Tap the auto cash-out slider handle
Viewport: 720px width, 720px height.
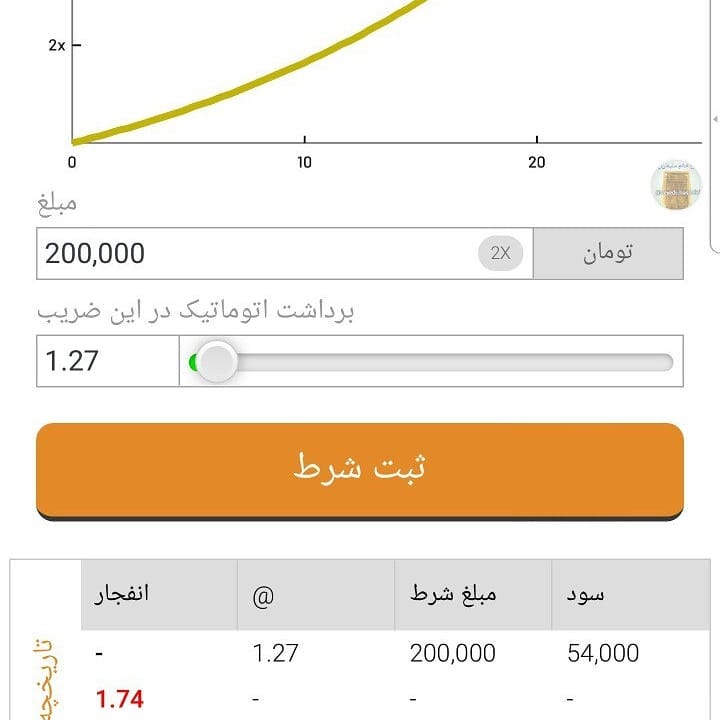click(x=217, y=361)
